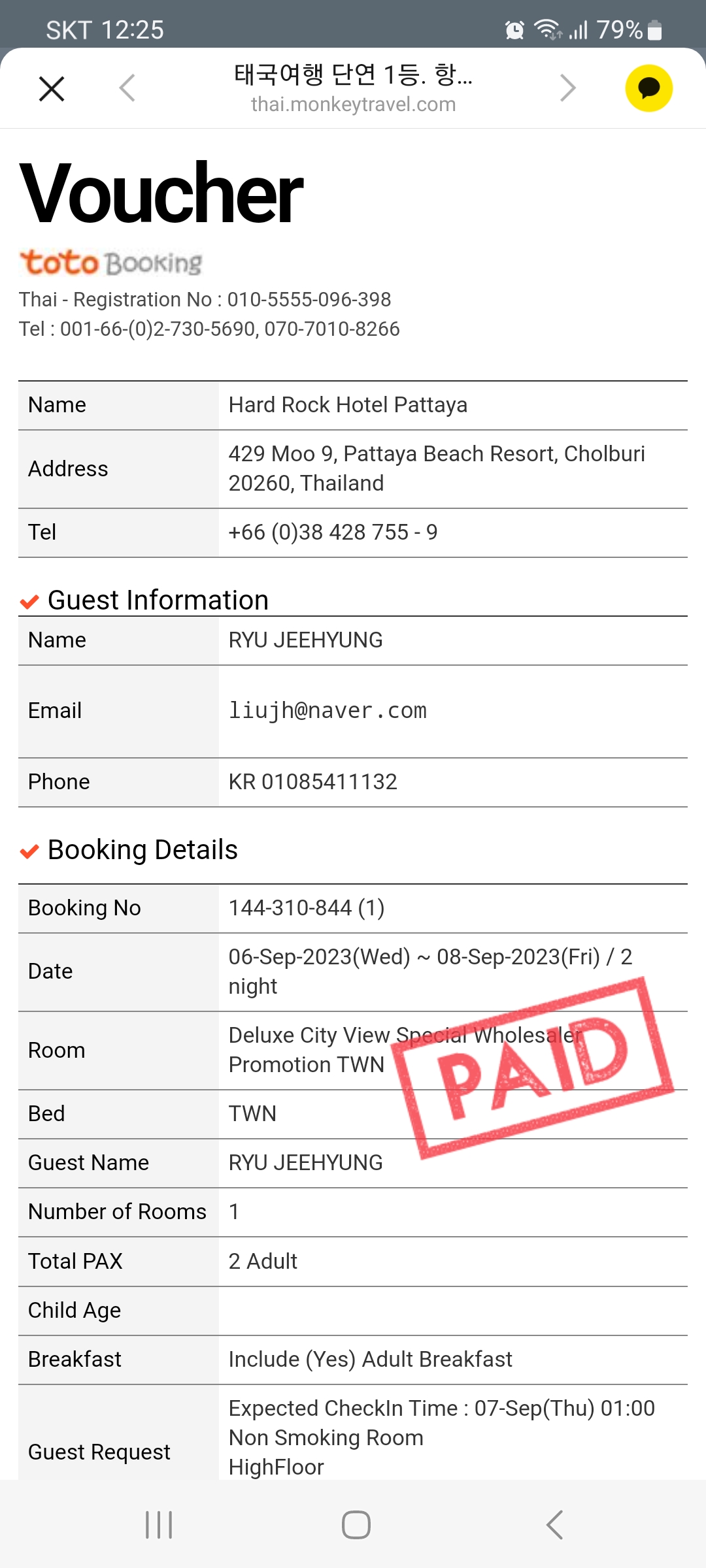Go to the home screen
The height and width of the screenshot is (1568, 706).
point(356,1525)
